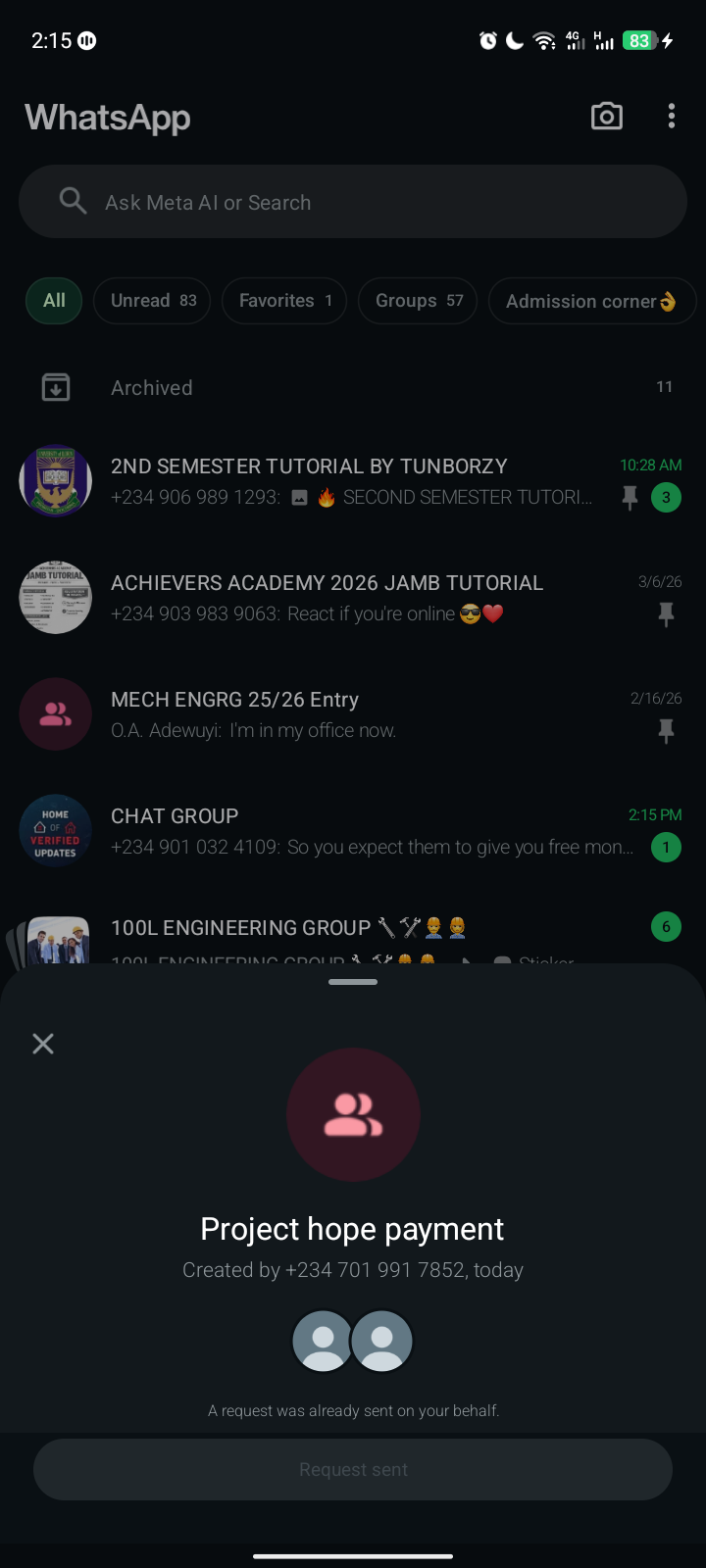Screen dimensions: 706x1568
Task: Select the All chats filter
Action: pos(55,301)
